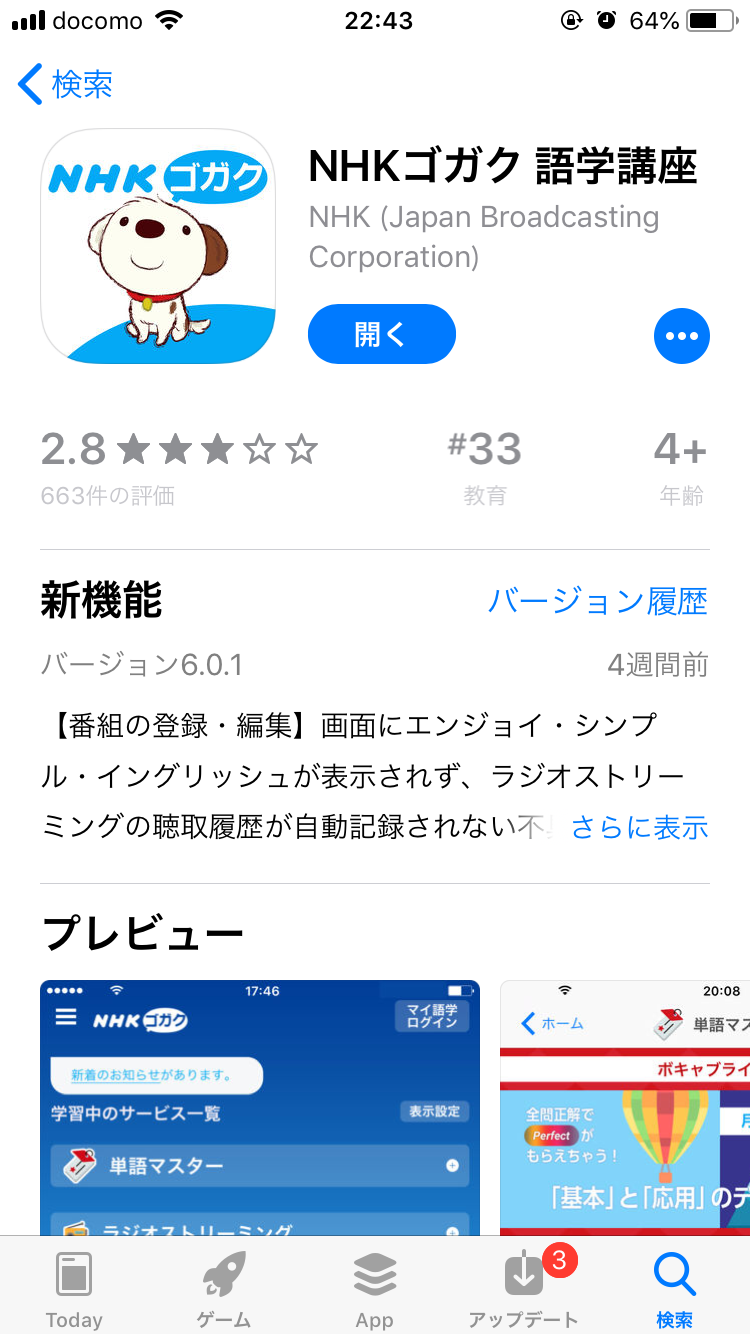Switch to the ゲーム tab
The image size is (750, 1334).
pyautogui.click(x=224, y=1290)
